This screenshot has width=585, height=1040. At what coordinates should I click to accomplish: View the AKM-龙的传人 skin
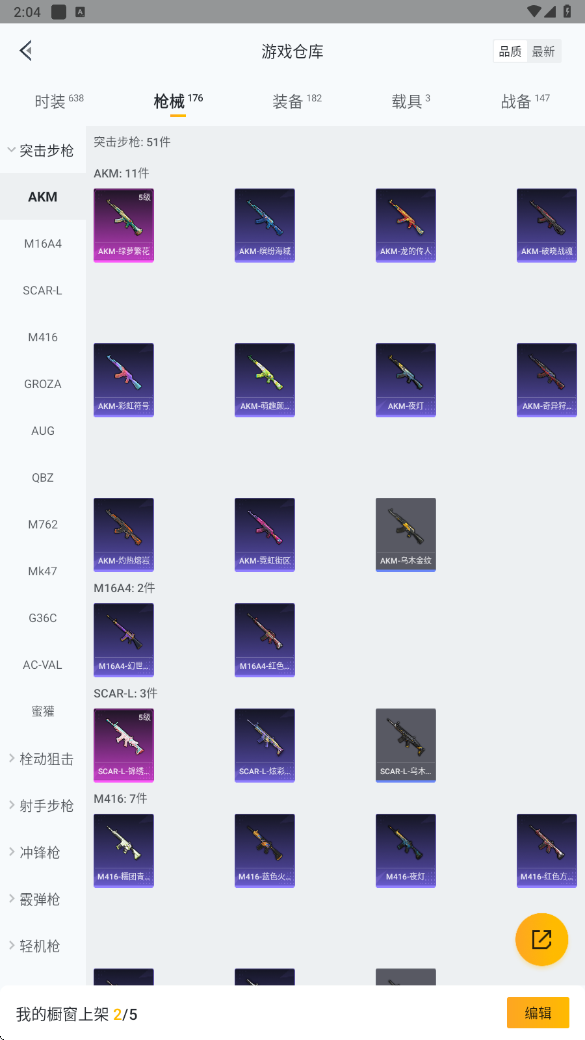click(406, 226)
